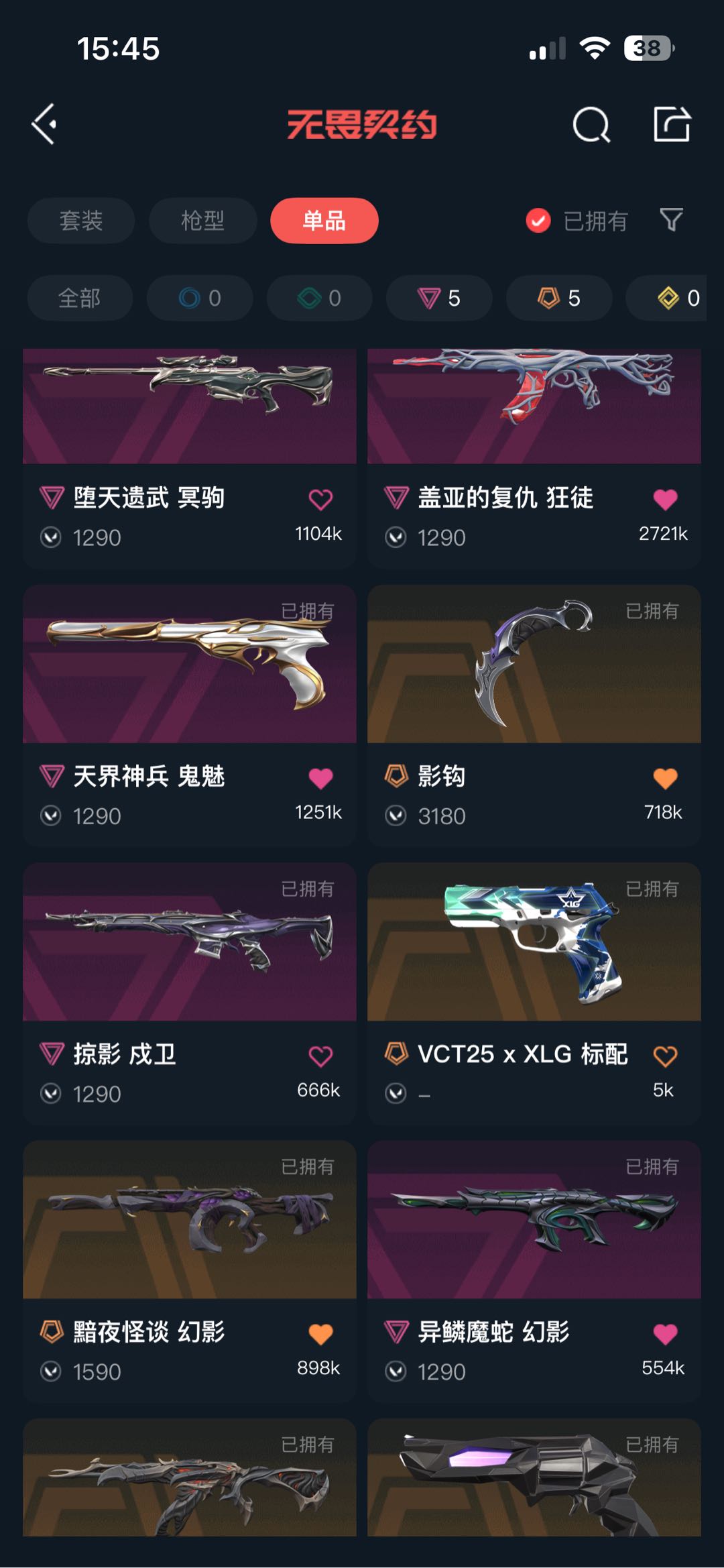724x1568 pixels.
Task: Filter by the blue circle tier chip
Action: [200, 298]
